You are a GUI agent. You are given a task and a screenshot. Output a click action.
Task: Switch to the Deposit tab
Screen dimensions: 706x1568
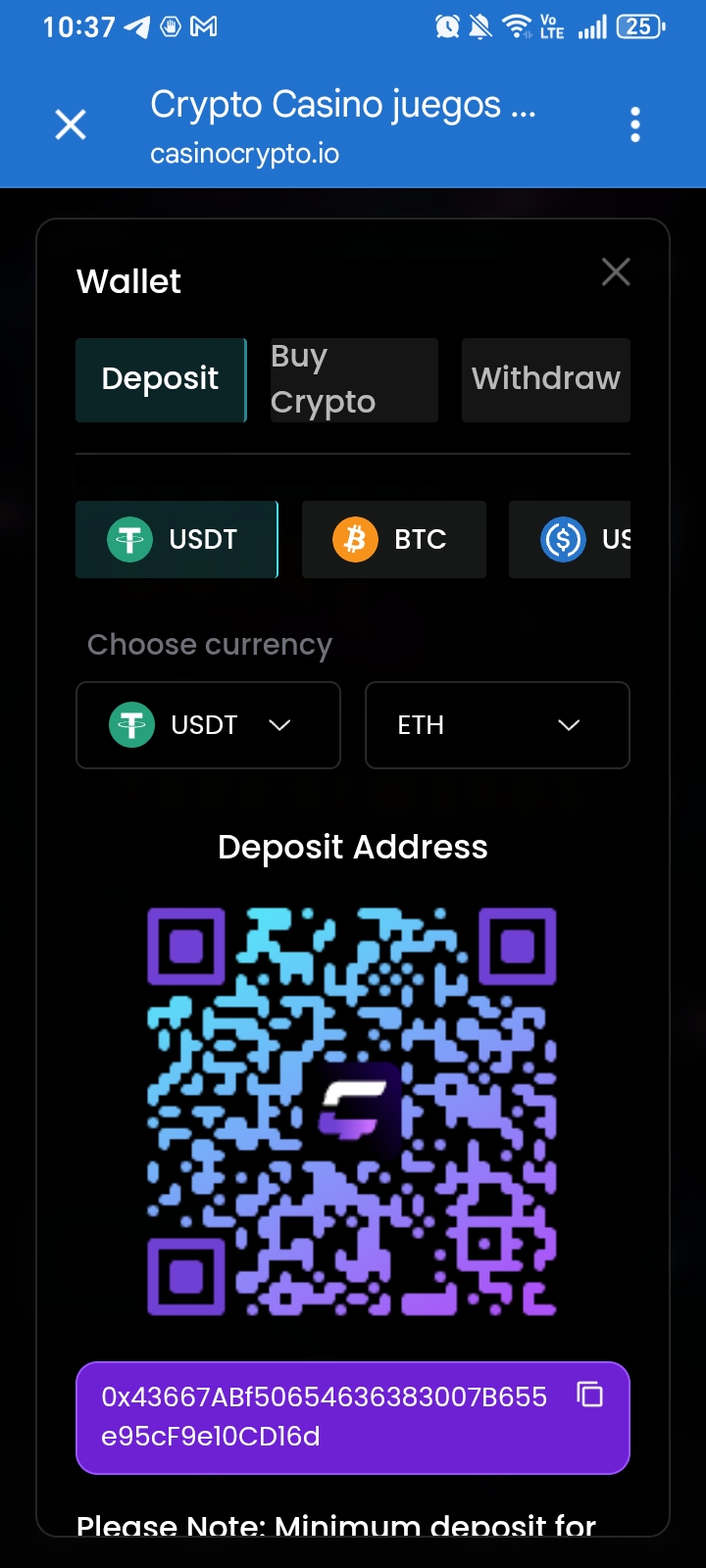click(161, 380)
